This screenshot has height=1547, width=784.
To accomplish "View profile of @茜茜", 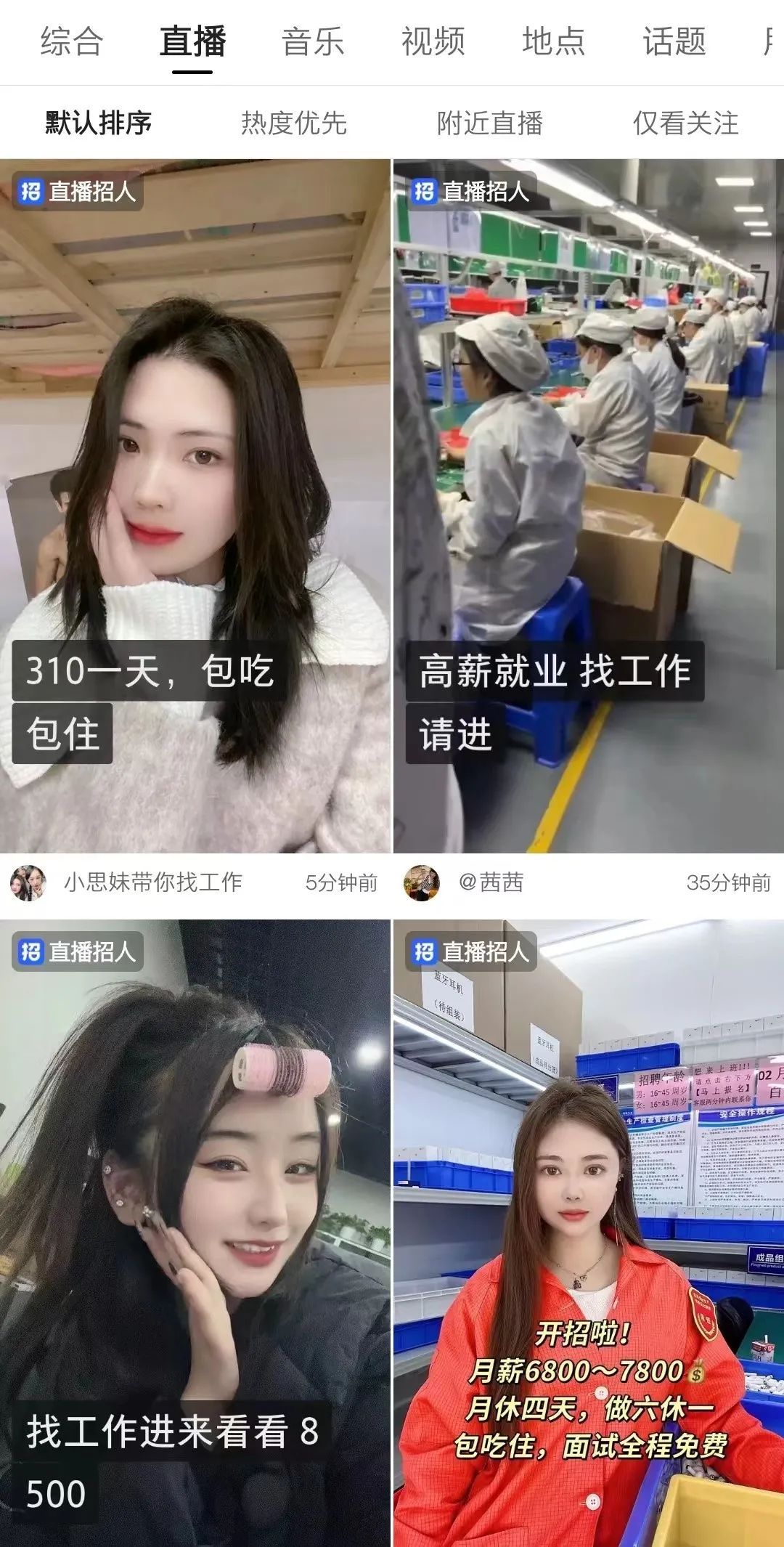I will (491, 882).
